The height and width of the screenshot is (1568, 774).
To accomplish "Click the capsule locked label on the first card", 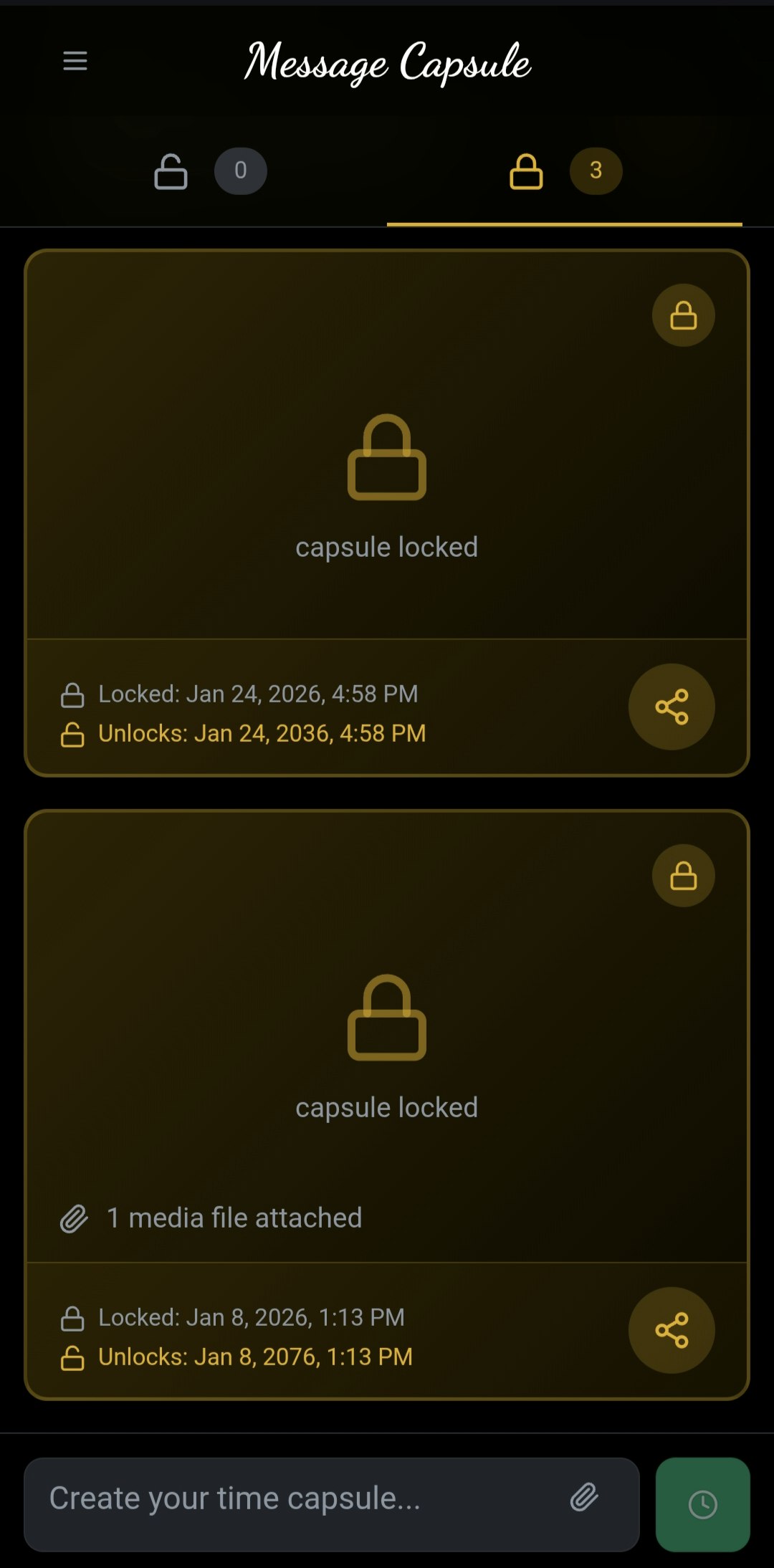I will (387, 546).
